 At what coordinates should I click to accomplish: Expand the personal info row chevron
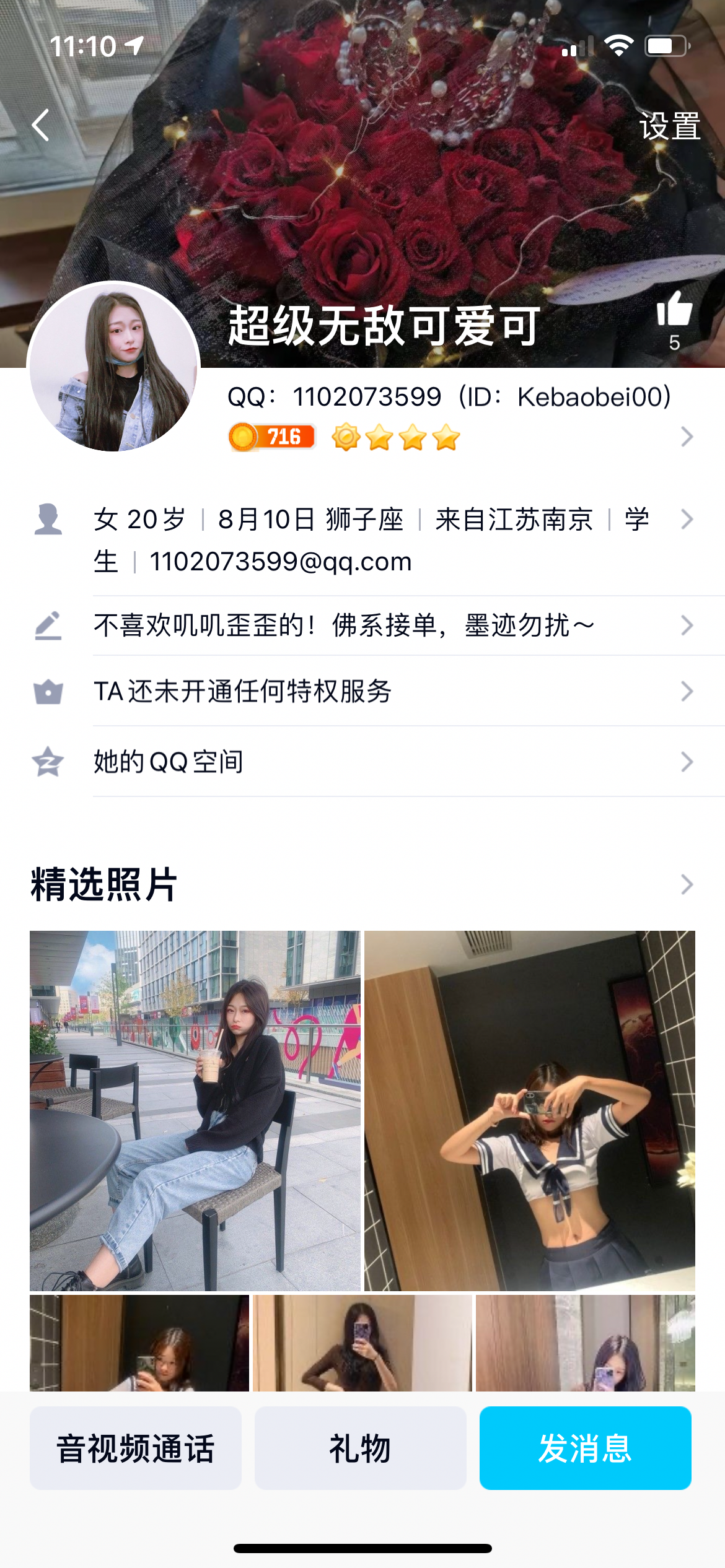pos(687,520)
